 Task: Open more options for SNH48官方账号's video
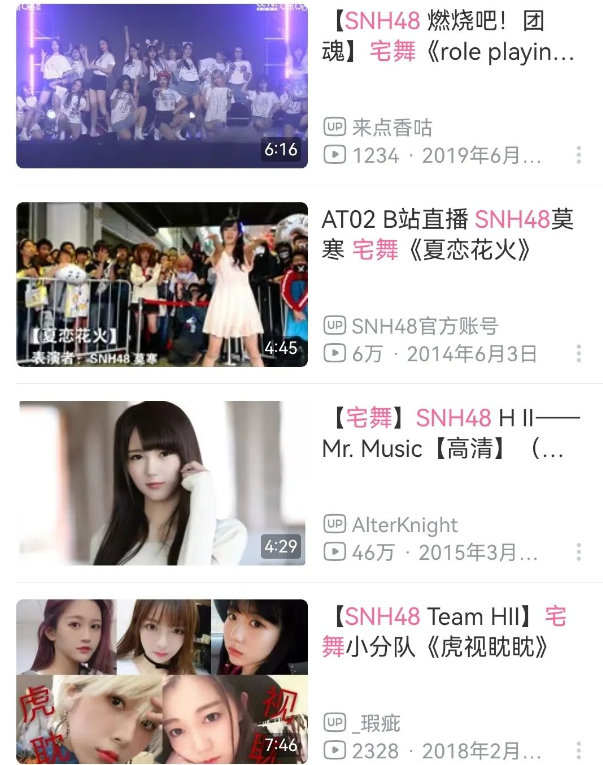point(579,353)
